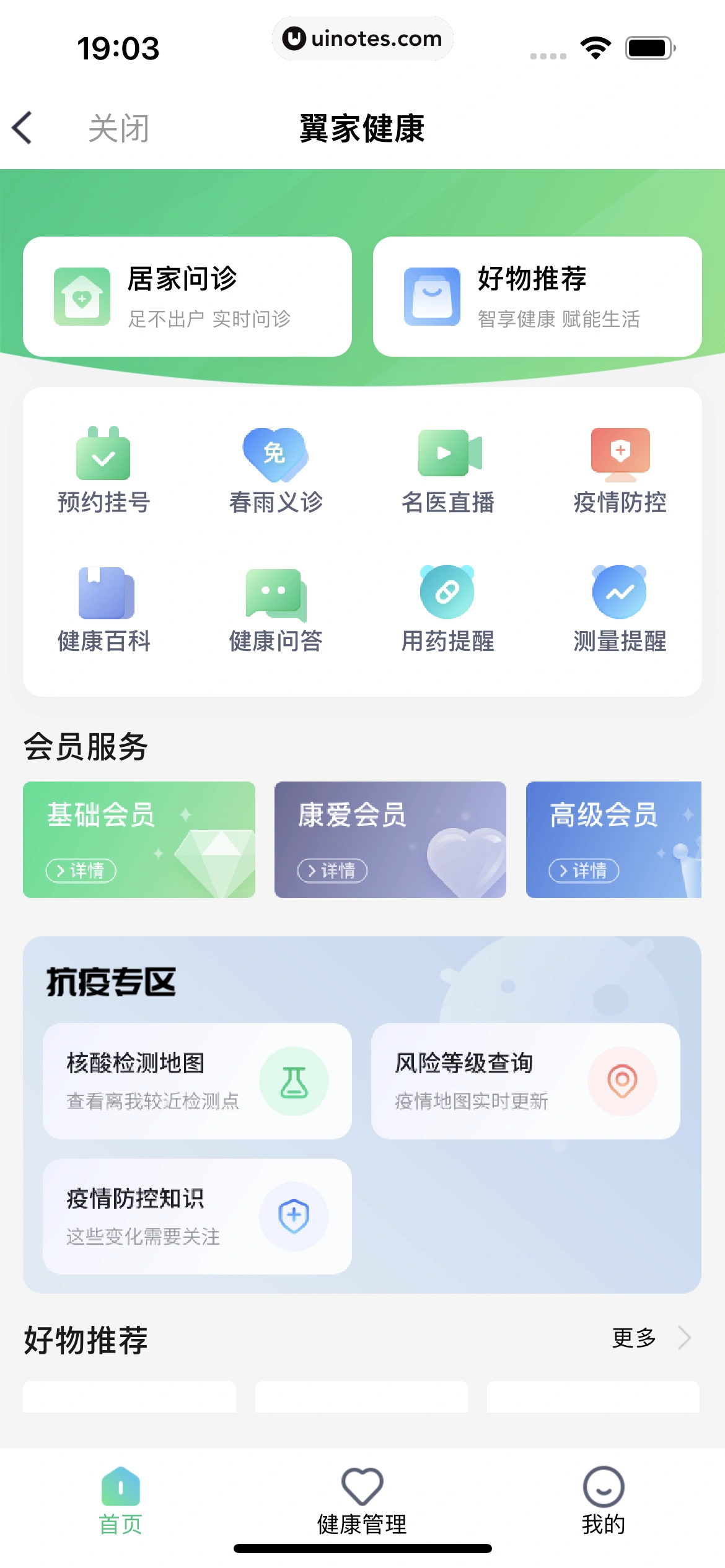Open 测量提醒 measurement reminder
This screenshot has height=1568, width=725.
pos(620,610)
